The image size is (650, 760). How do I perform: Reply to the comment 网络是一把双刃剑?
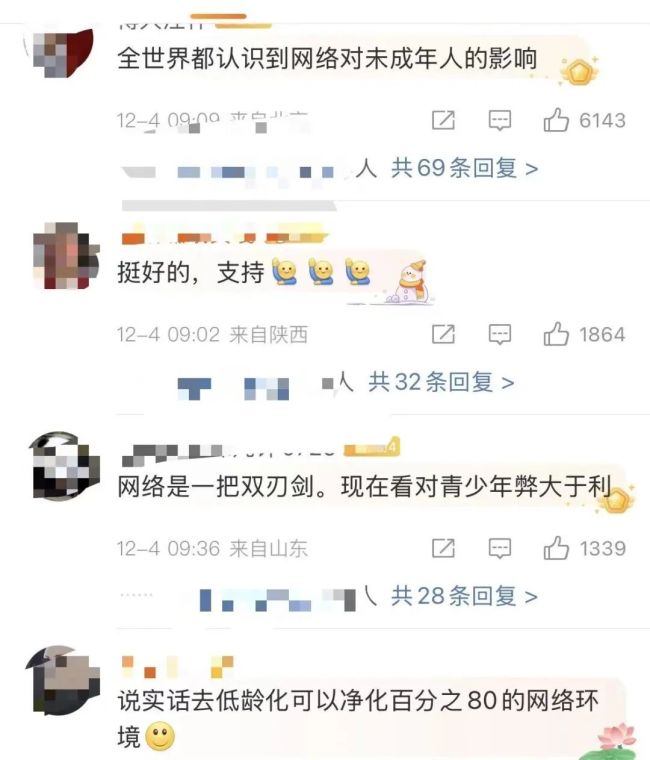pyautogui.click(x=499, y=548)
